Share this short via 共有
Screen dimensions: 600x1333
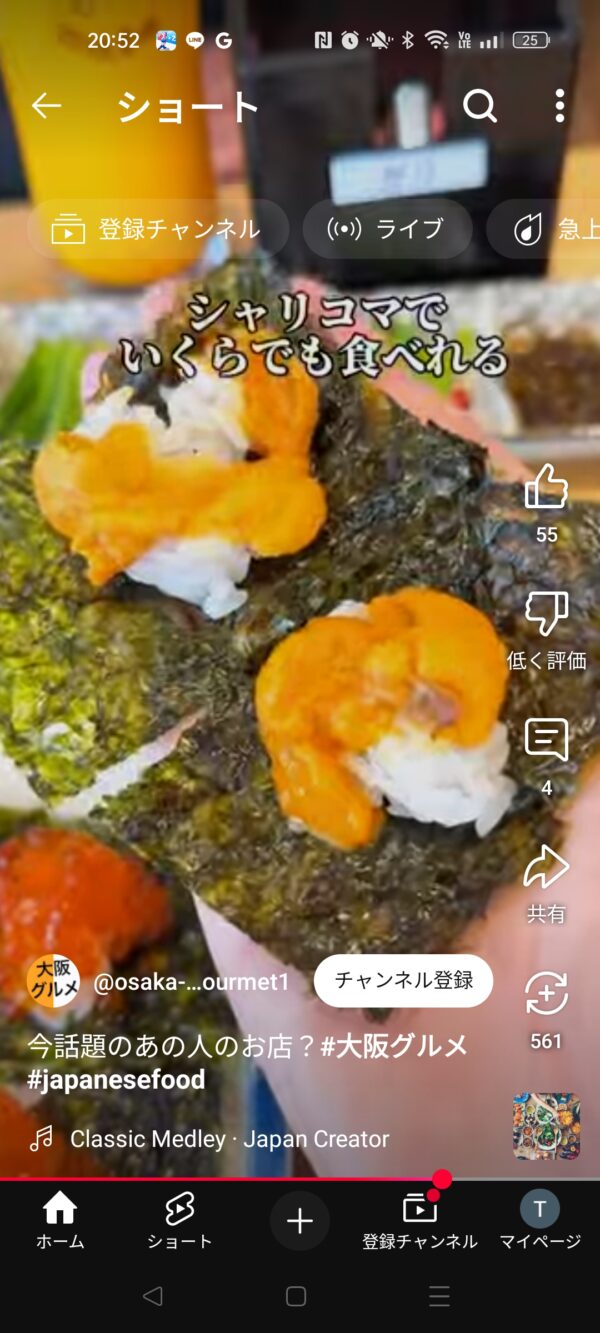tap(546, 868)
